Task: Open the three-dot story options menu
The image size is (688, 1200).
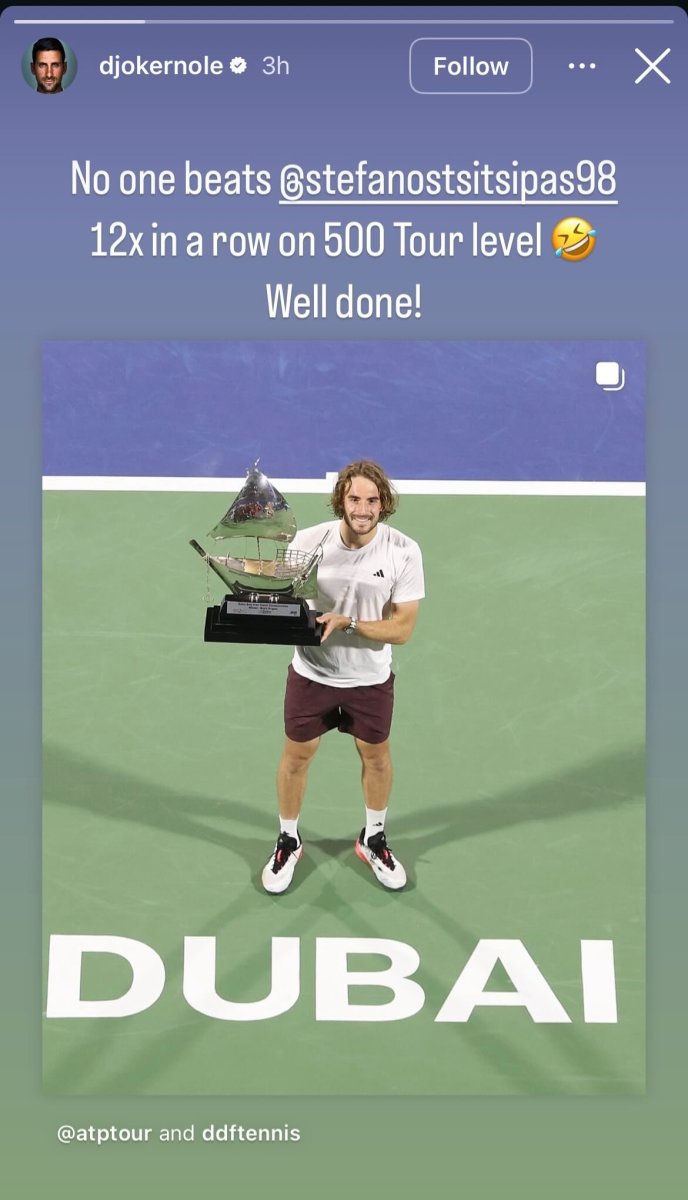Action: tap(582, 66)
